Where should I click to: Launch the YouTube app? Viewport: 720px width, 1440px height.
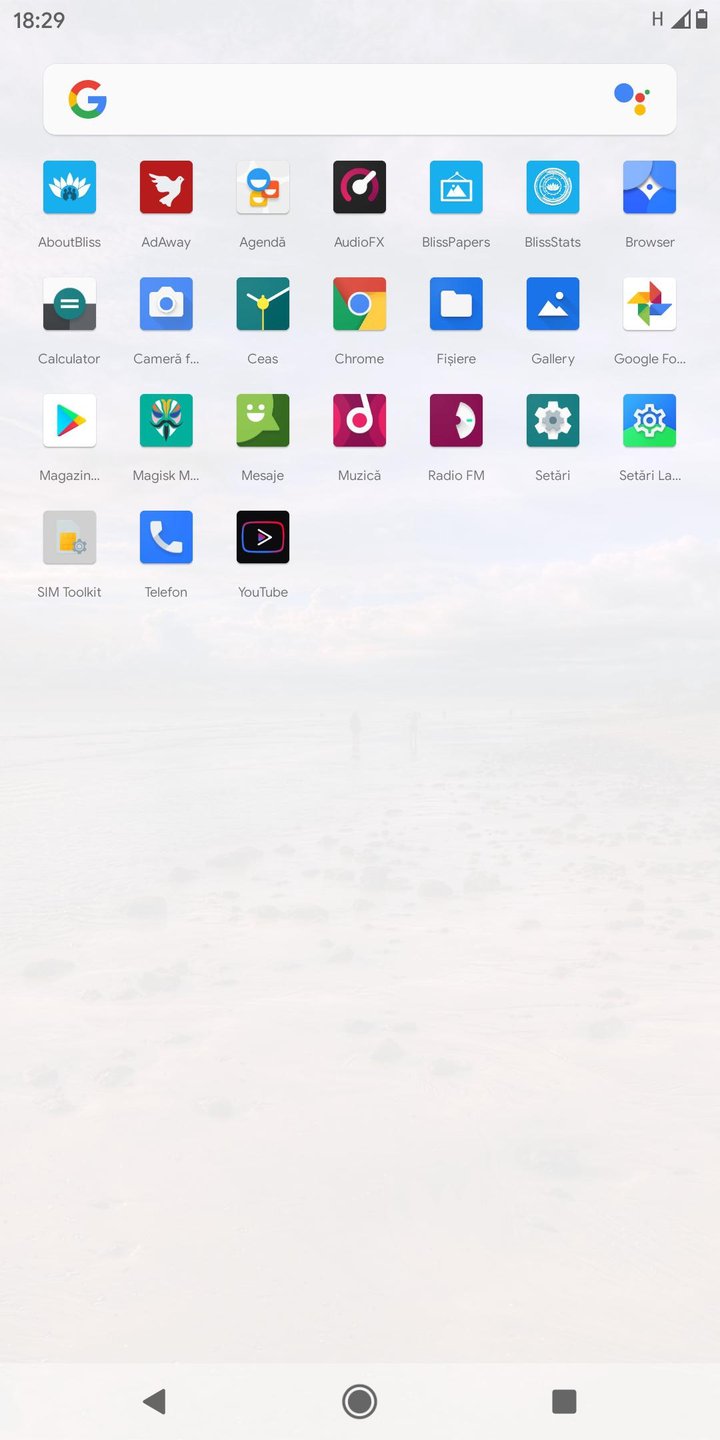pos(263,538)
